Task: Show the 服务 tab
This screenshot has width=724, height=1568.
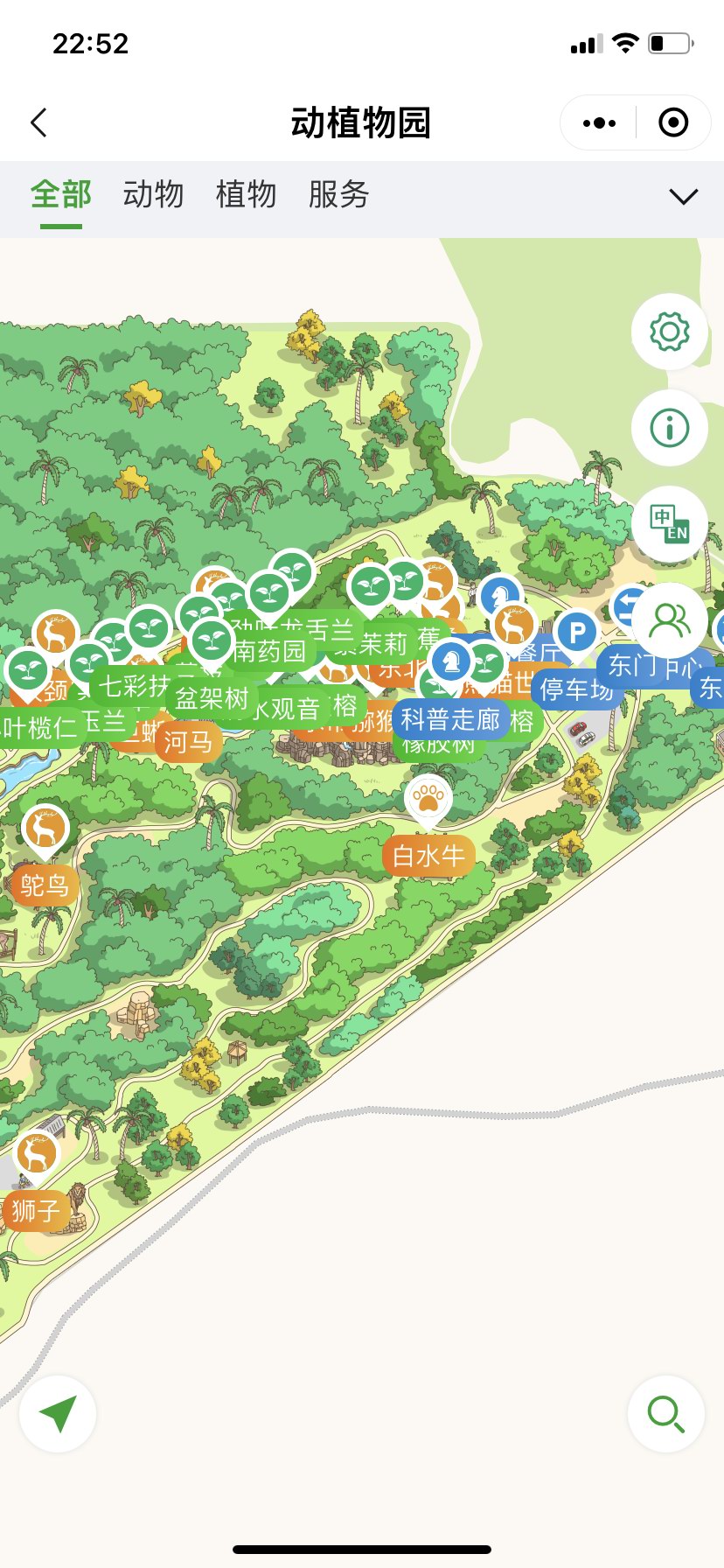Action: pos(338,194)
